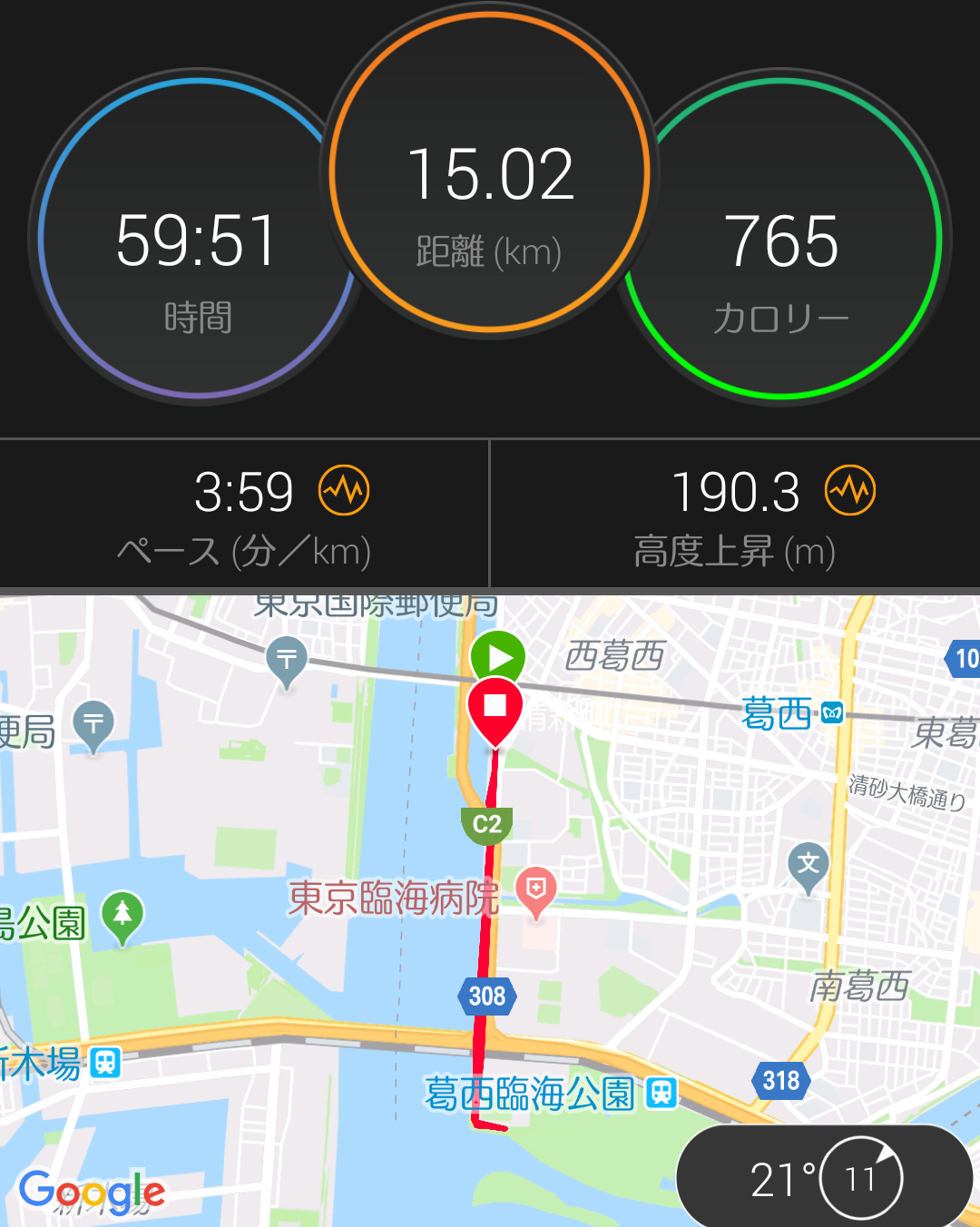Open the 21° weather widget
980x1227 pixels.
824,1178
